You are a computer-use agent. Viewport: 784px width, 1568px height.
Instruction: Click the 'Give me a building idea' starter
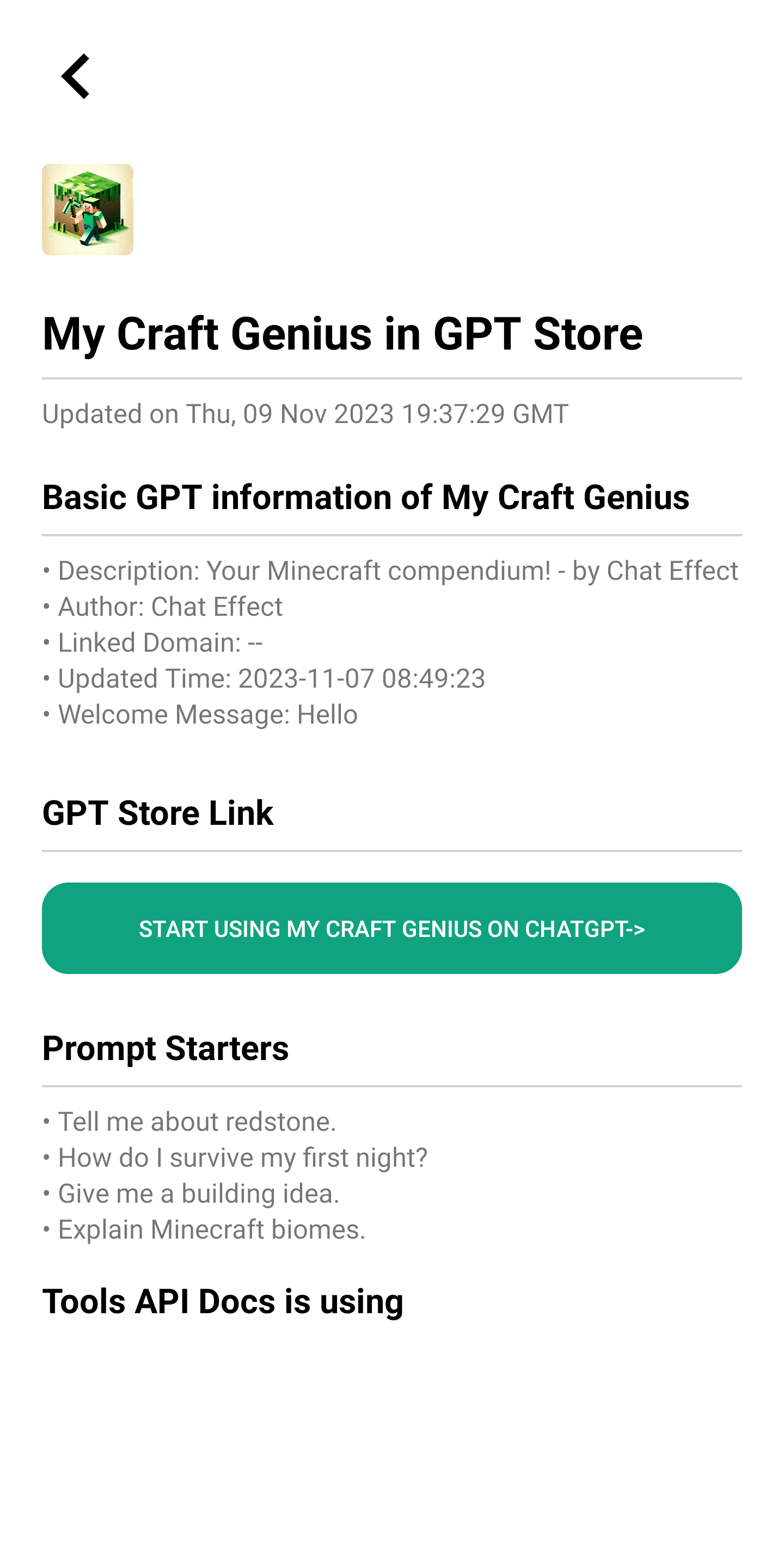tap(198, 1193)
